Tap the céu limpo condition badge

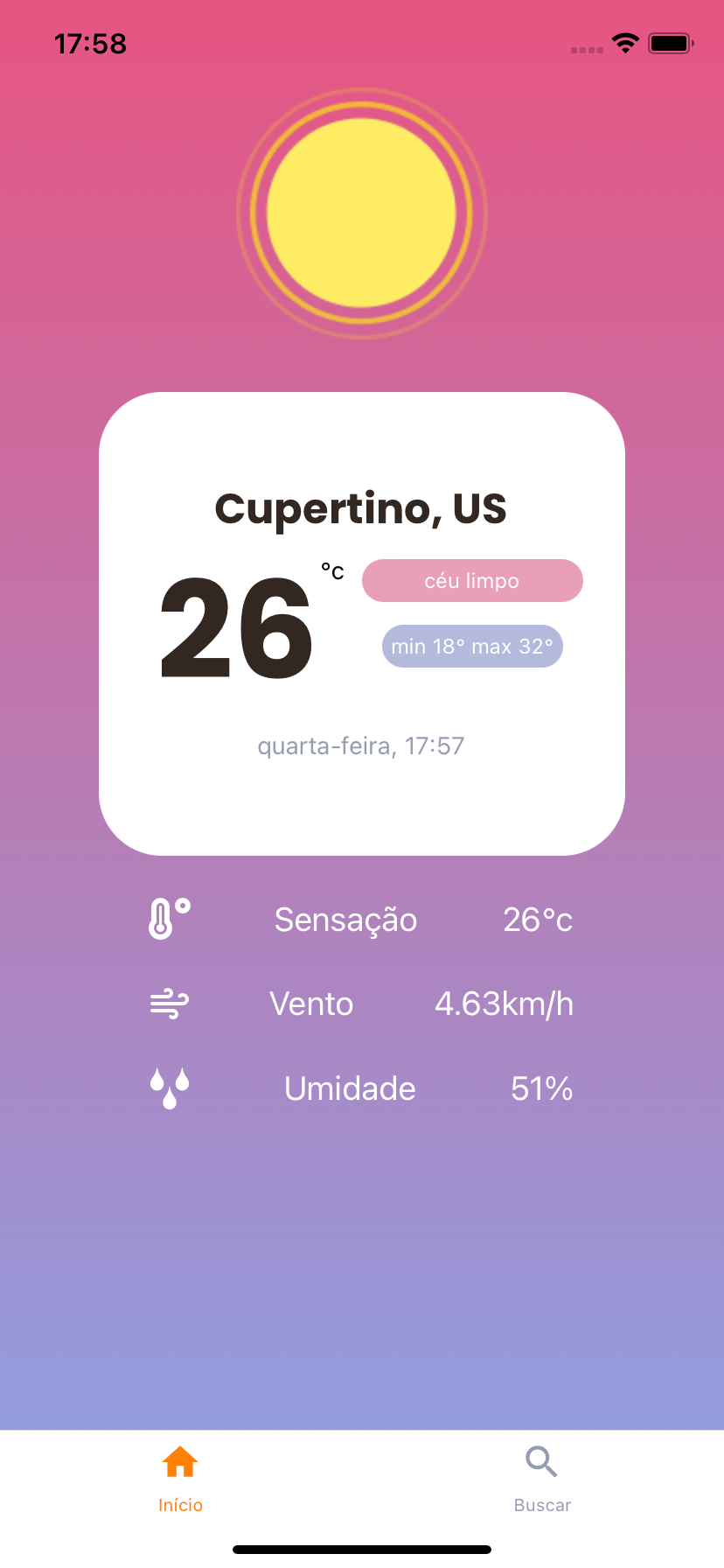point(472,580)
